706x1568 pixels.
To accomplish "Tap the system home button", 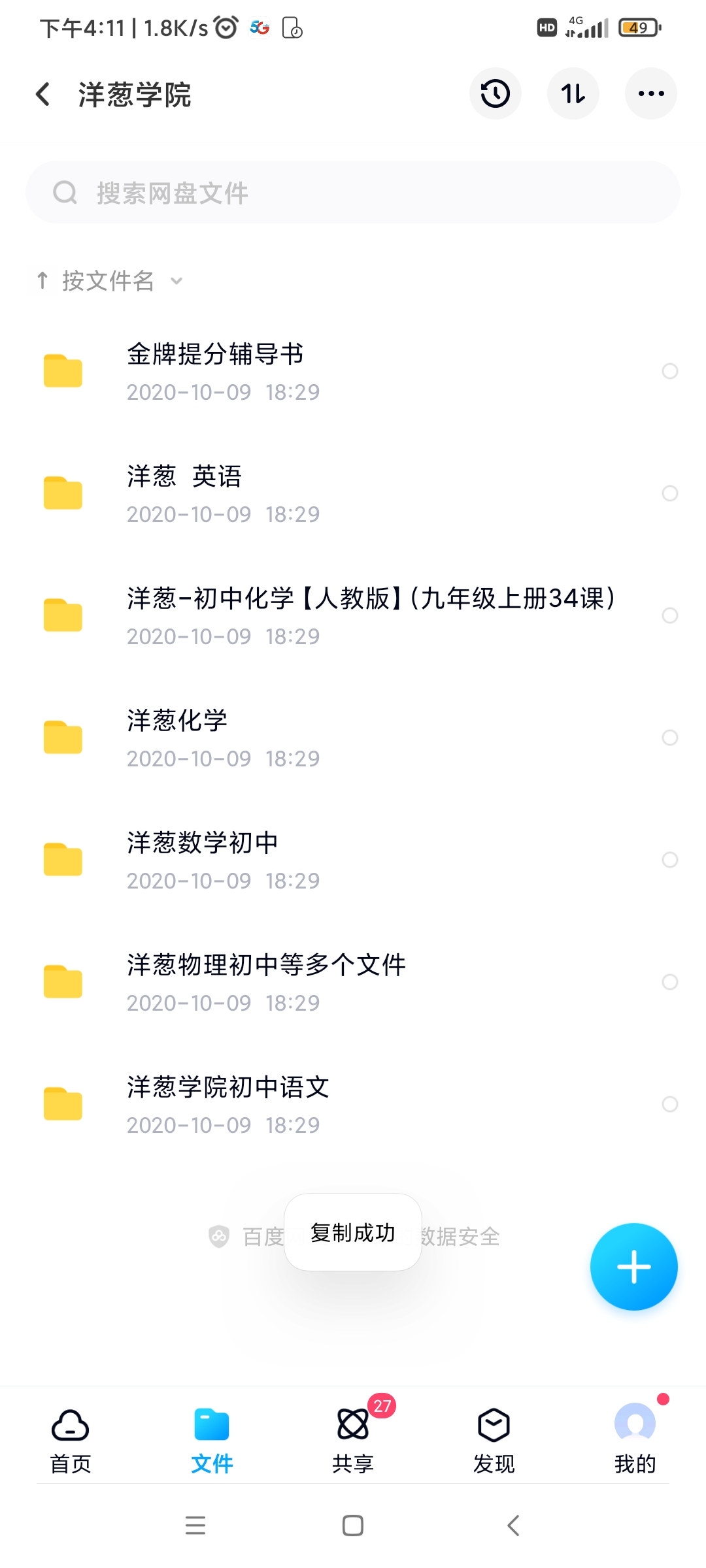I will click(x=353, y=1526).
